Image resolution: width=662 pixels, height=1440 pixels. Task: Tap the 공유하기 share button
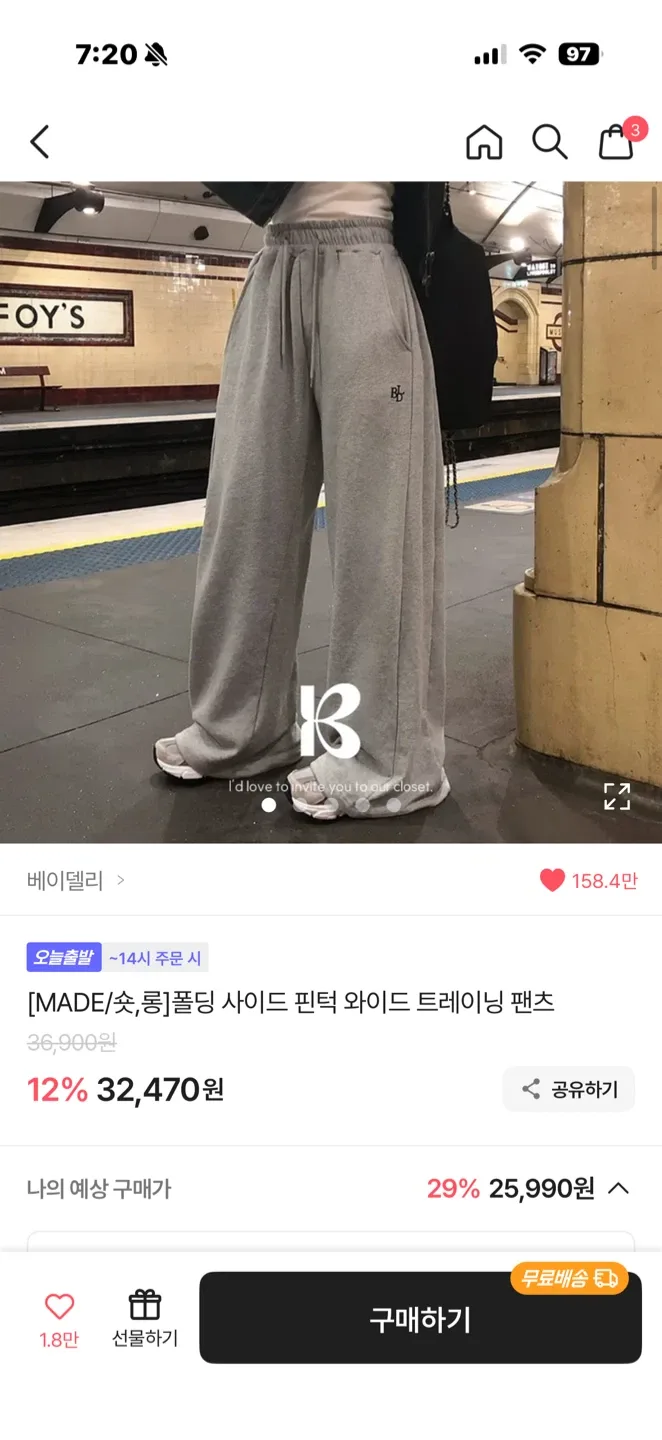pyautogui.click(x=569, y=1089)
